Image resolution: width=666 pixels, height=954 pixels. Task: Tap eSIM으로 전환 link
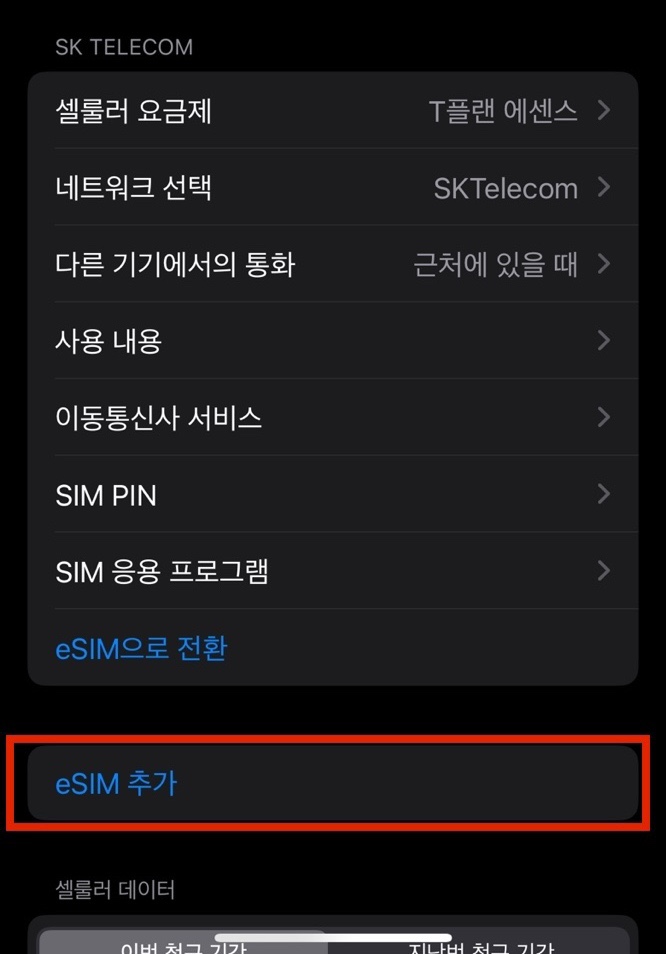pos(142,648)
